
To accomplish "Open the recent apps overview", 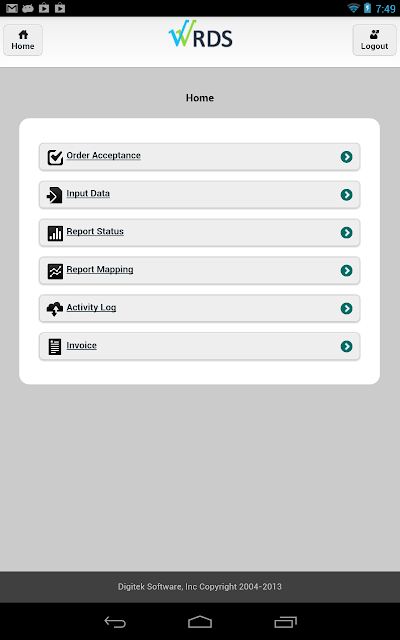I will point(285,622).
